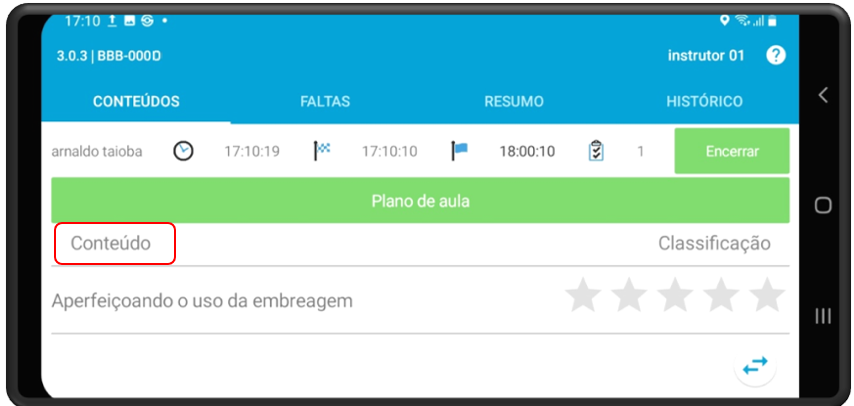Open the HISTÓRICO tab

tap(704, 101)
